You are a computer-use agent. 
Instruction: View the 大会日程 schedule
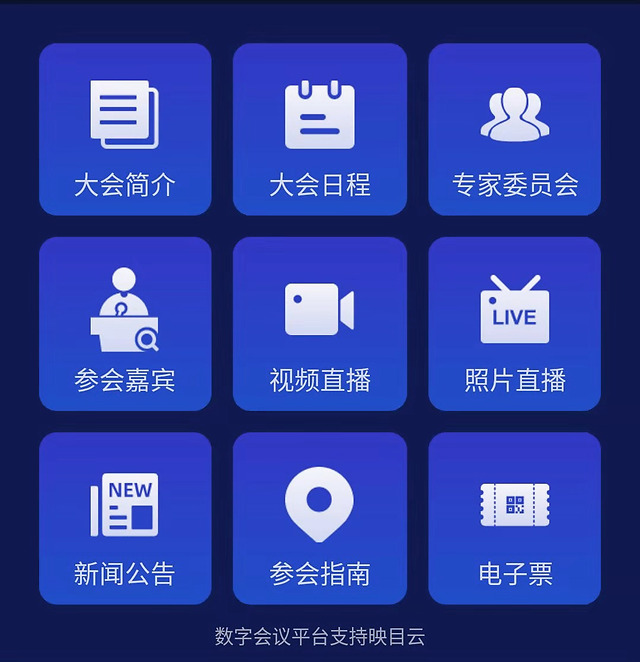[x=320, y=130]
